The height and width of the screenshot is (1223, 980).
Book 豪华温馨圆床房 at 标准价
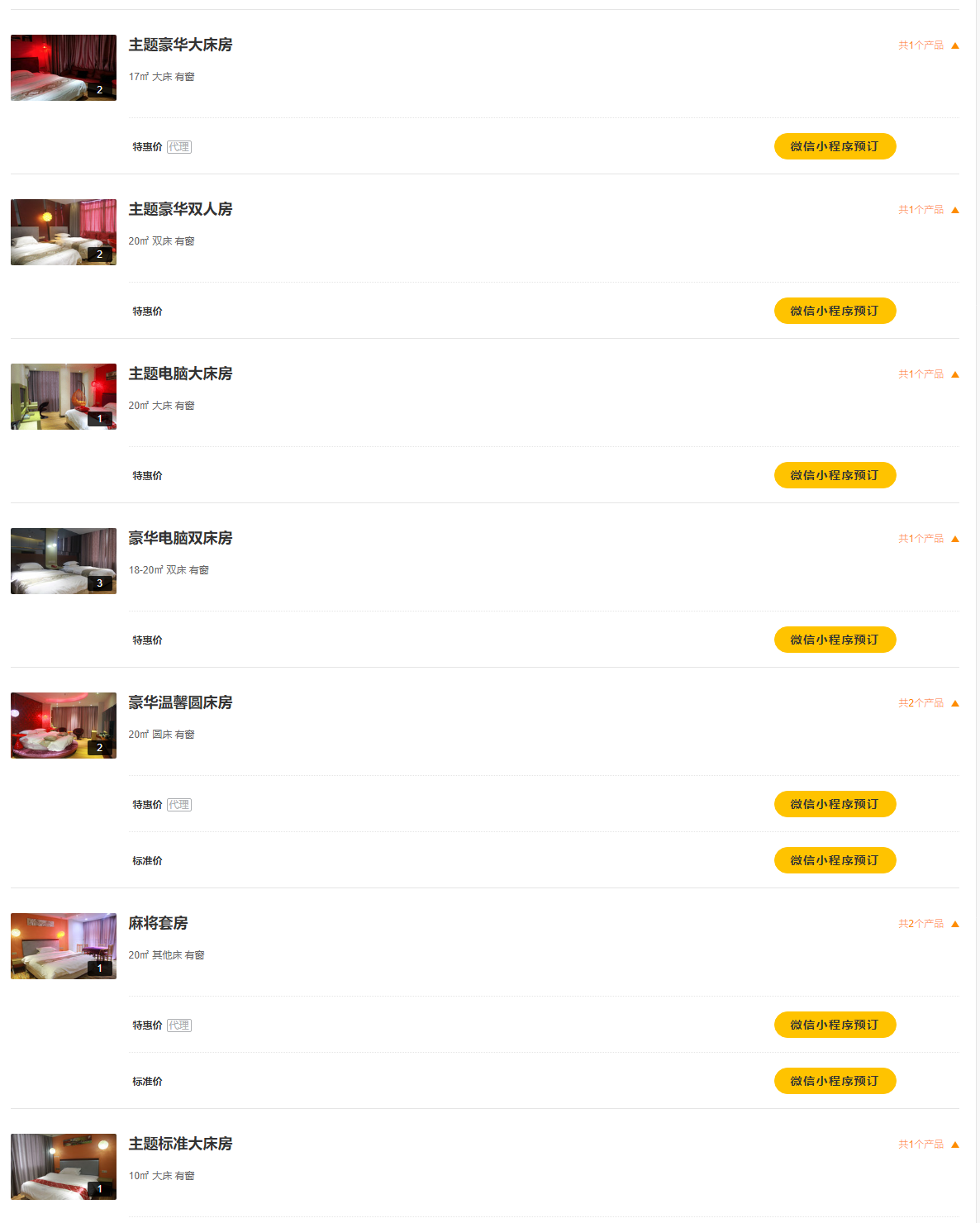pyautogui.click(x=835, y=860)
